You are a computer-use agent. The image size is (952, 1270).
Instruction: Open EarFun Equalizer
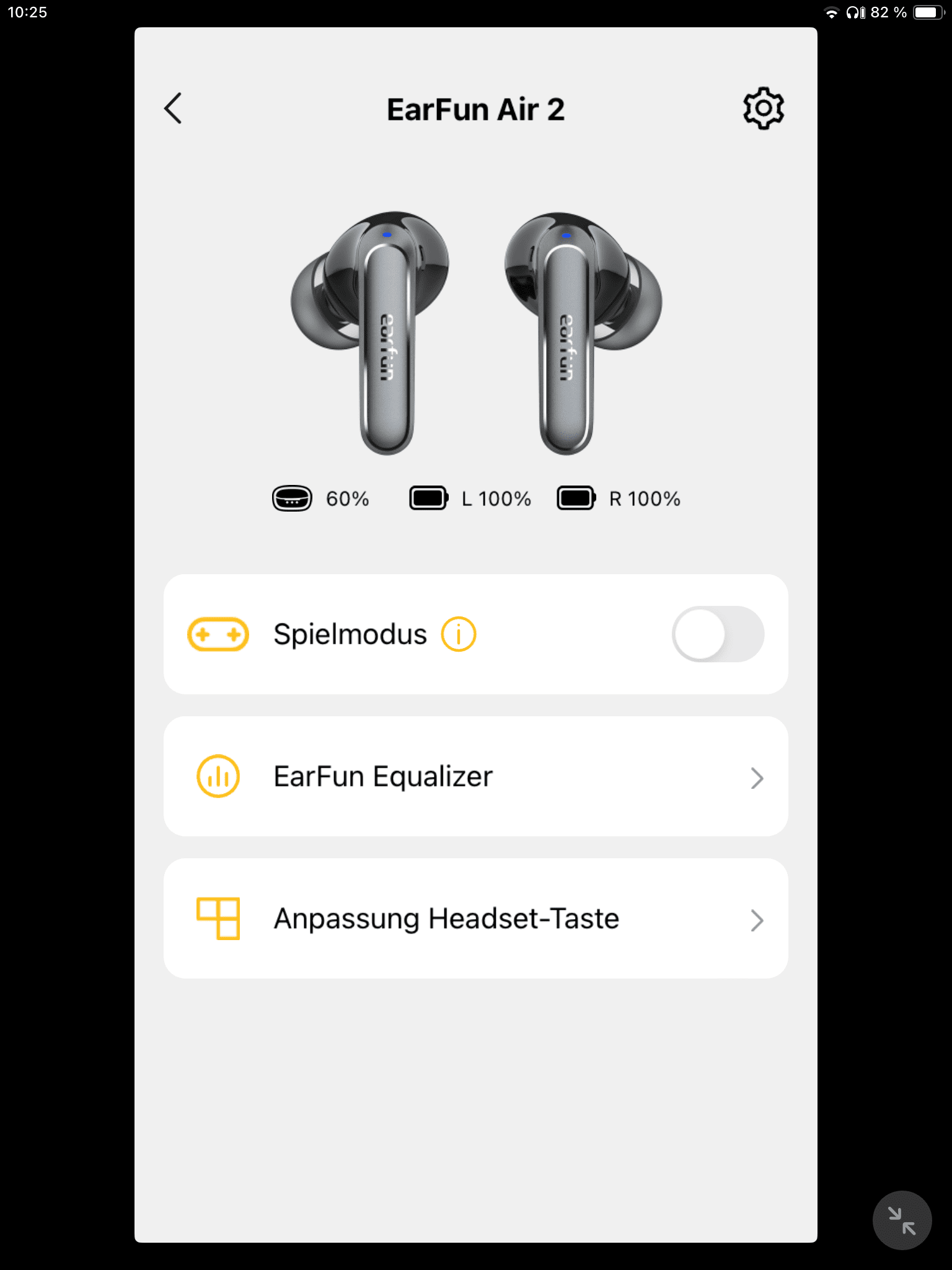point(475,776)
